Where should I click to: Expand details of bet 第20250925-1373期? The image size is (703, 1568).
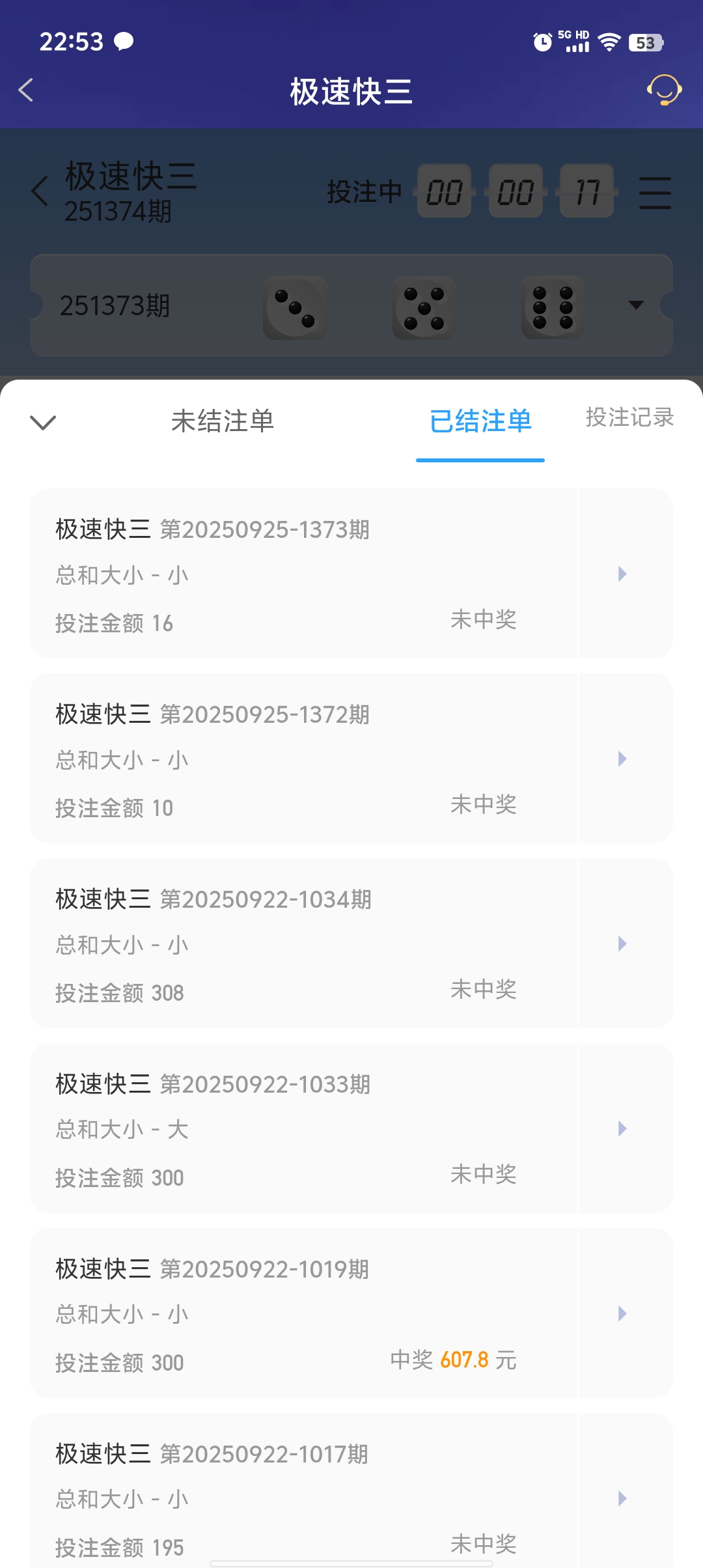pyautogui.click(x=623, y=574)
